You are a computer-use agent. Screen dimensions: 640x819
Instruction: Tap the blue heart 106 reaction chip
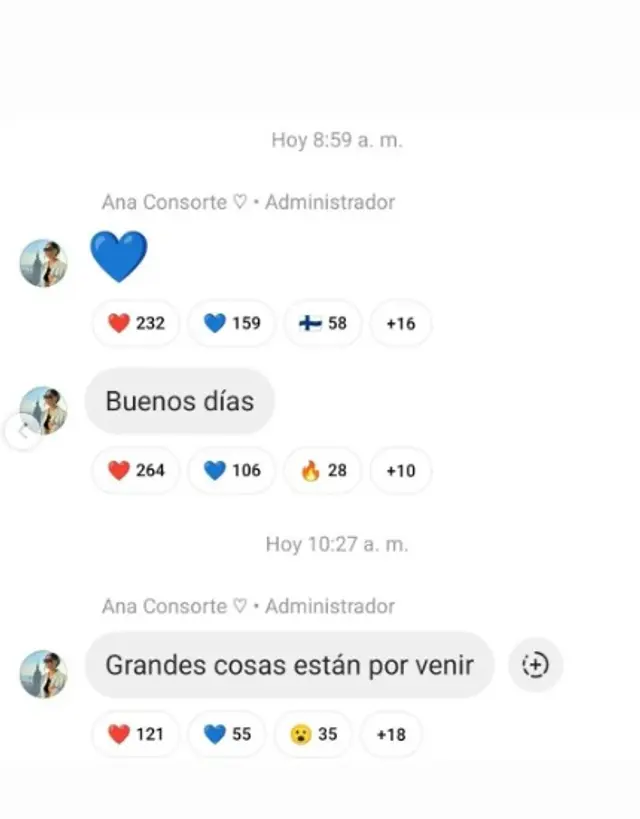pyautogui.click(x=231, y=470)
